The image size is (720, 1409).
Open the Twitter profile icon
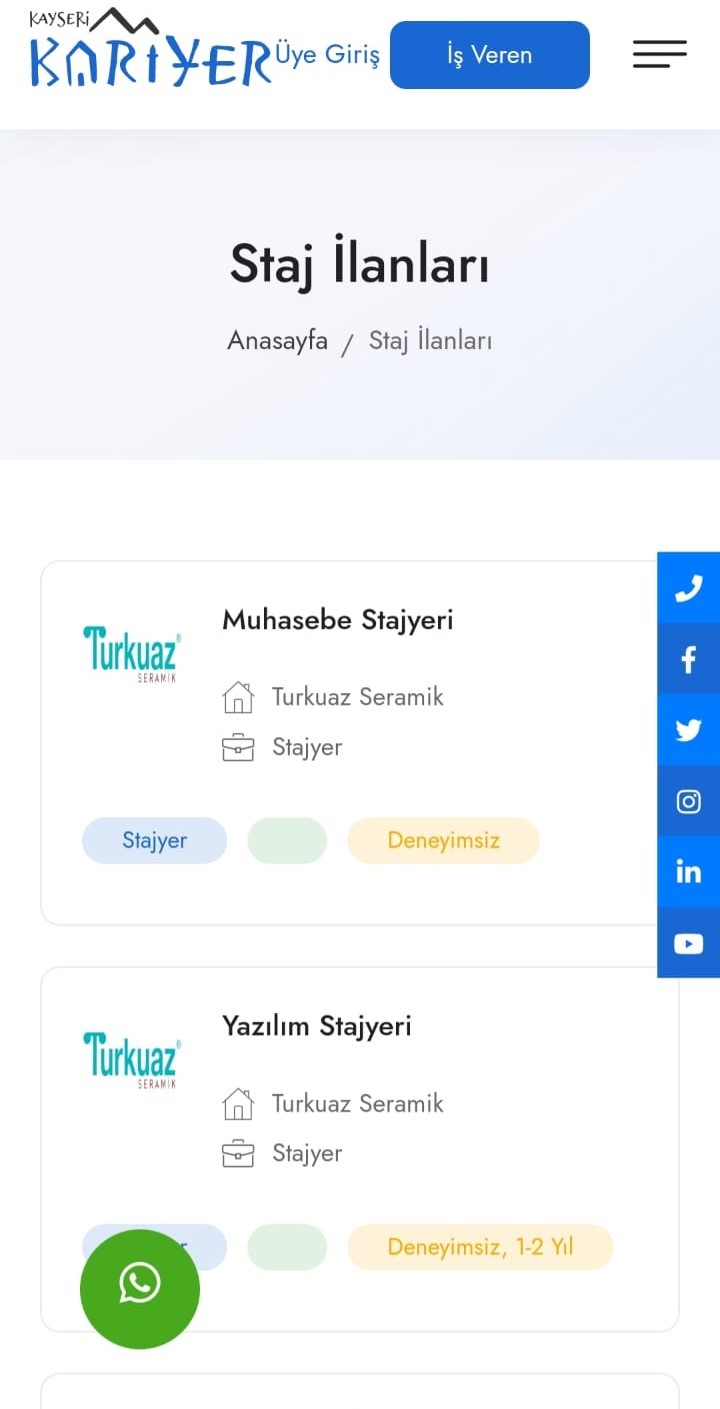coord(688,730)
